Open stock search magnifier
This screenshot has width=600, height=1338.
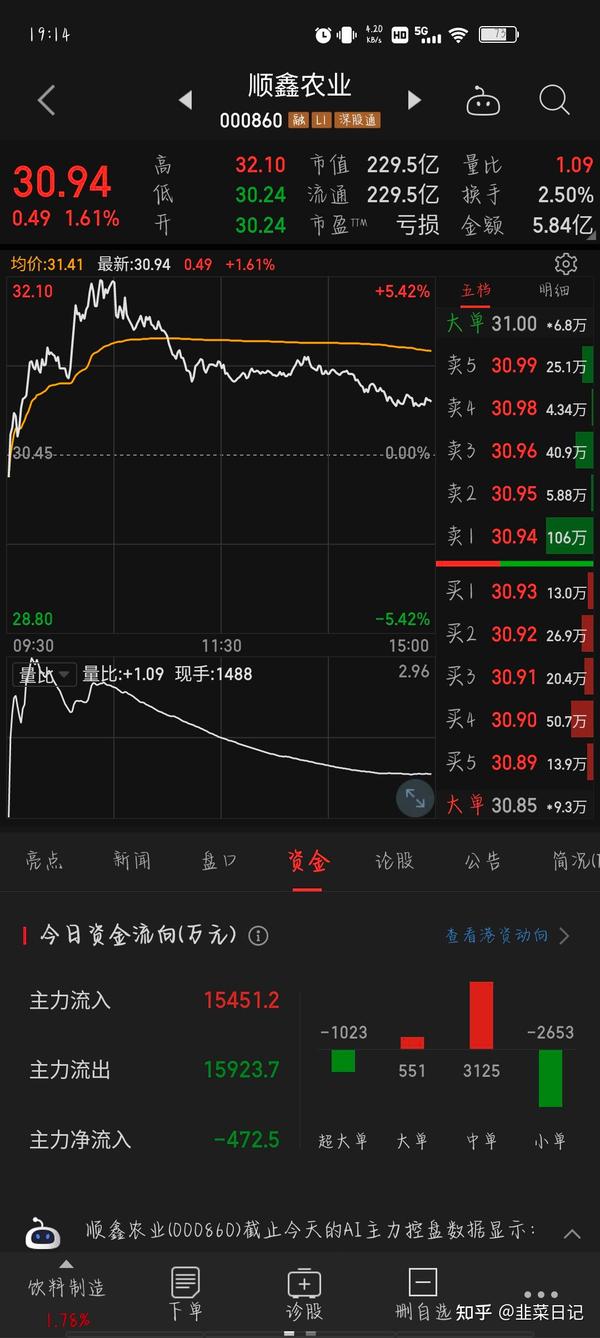[x=554, y=100]
